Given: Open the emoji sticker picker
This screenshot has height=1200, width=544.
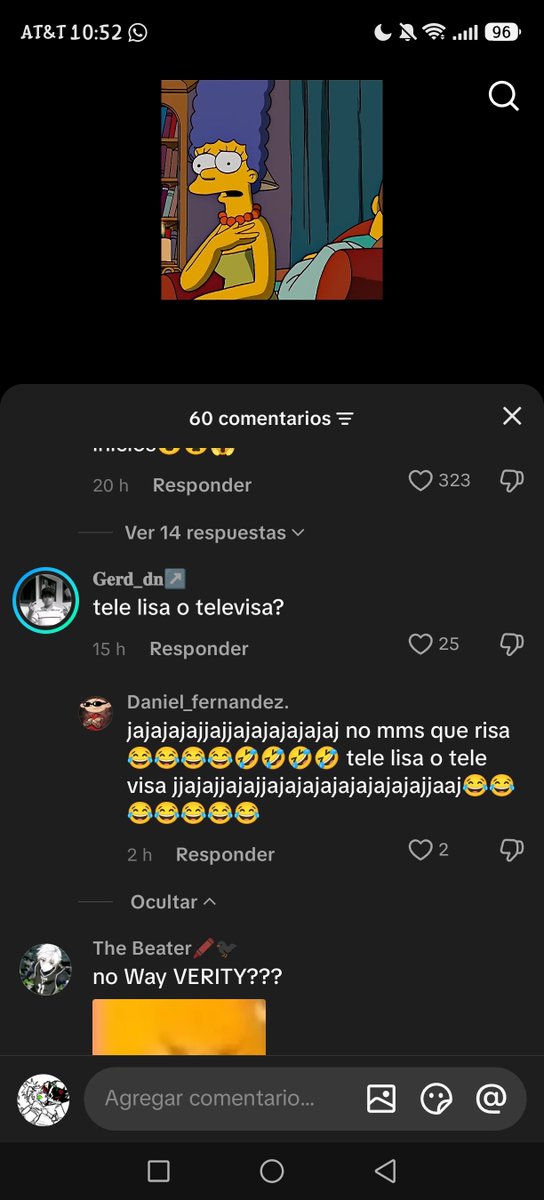Looking at the screenshot, I should 436,1099.
